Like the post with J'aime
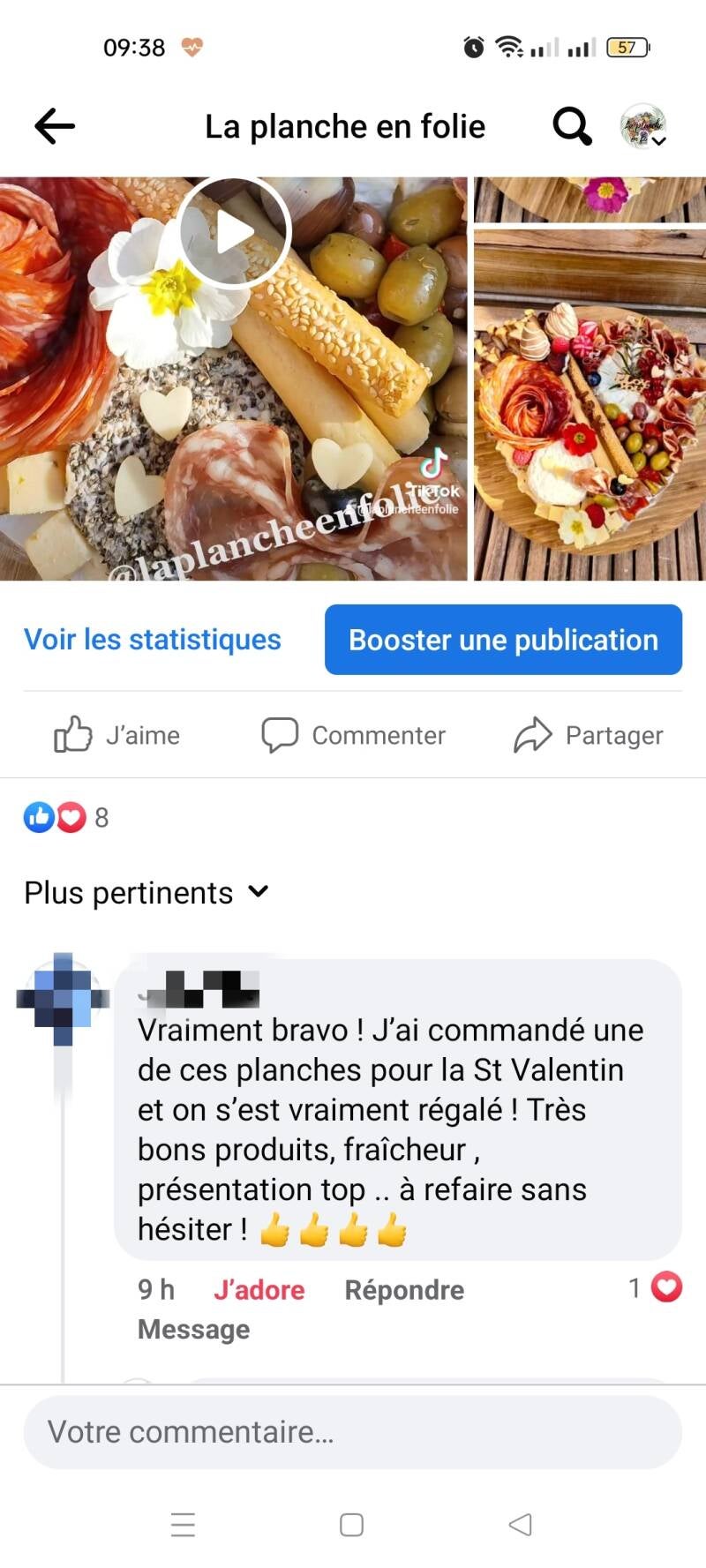706x1568 pixels. 117,735
